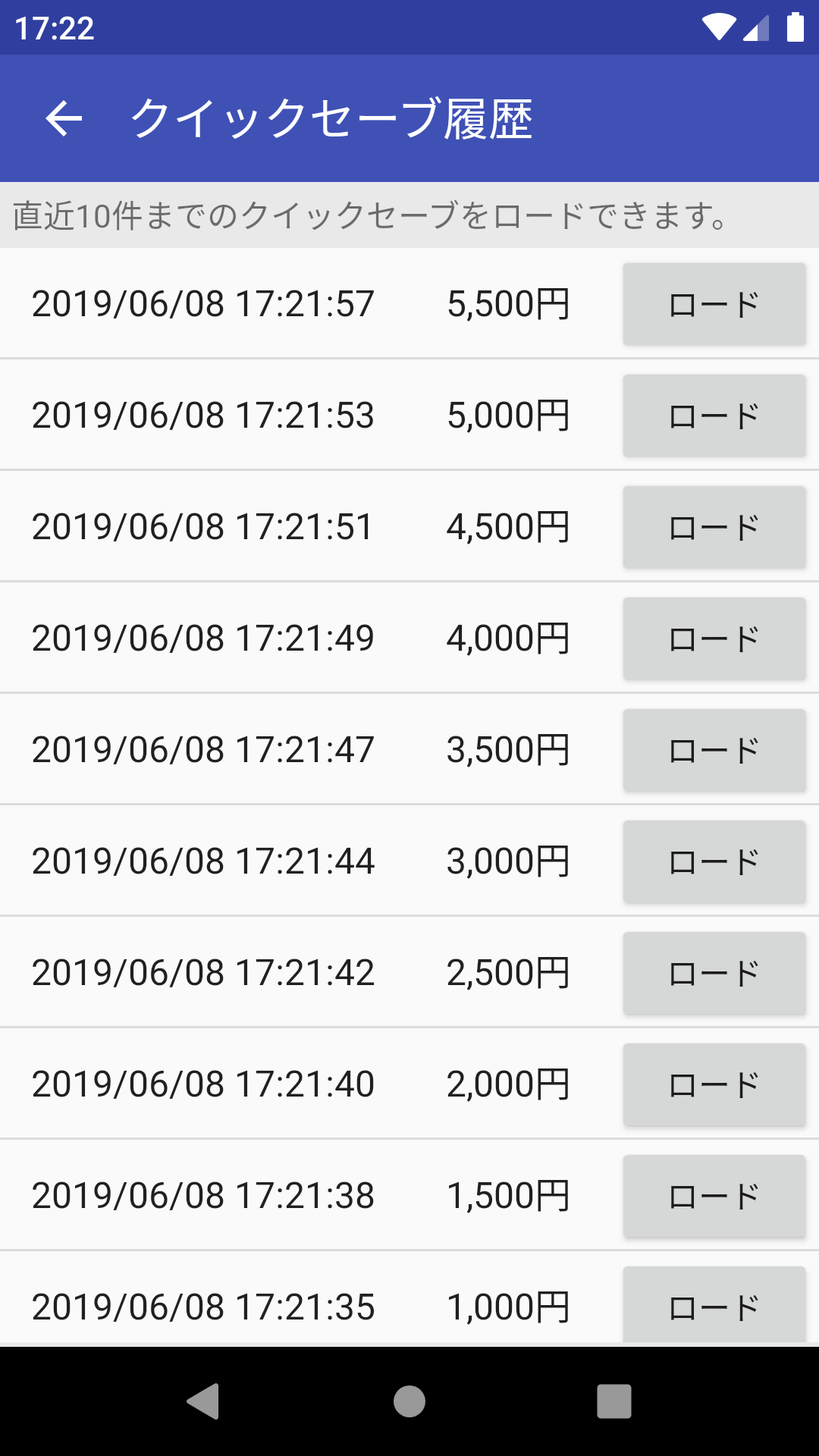Load the oldest save with 1,000円
The image size is (819, 1456).
[714, 1306]
